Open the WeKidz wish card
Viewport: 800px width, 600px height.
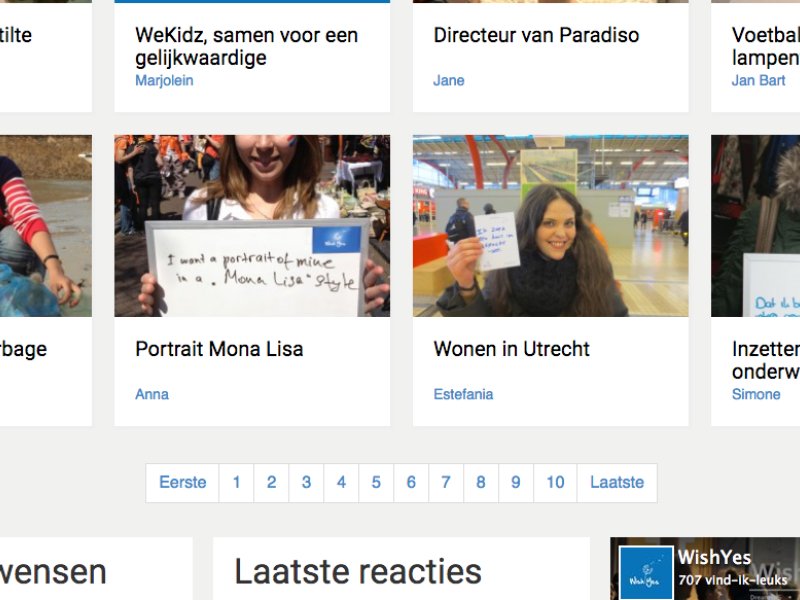coord(246,46)
